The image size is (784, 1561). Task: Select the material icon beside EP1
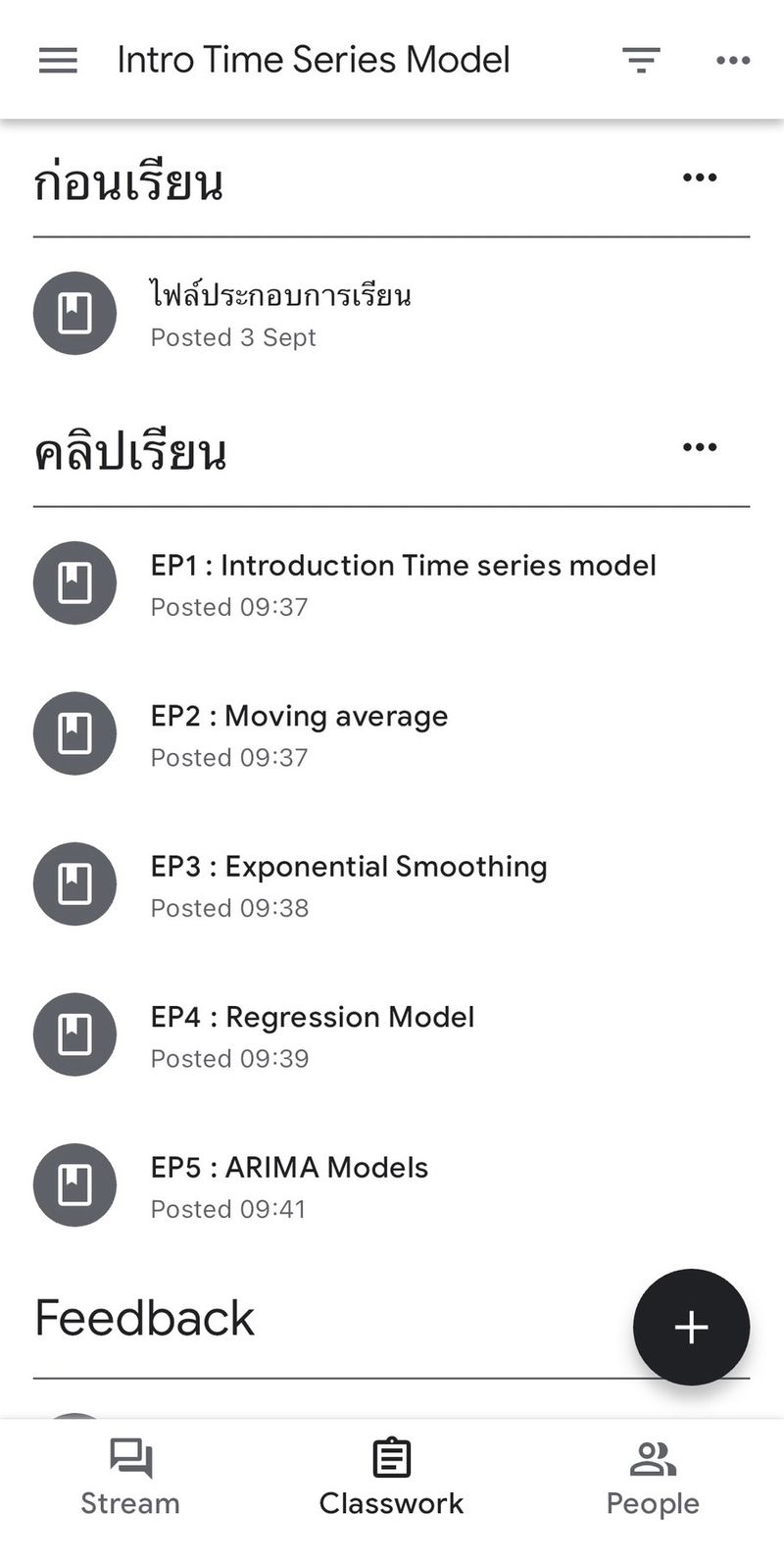(x=74, y=582)
